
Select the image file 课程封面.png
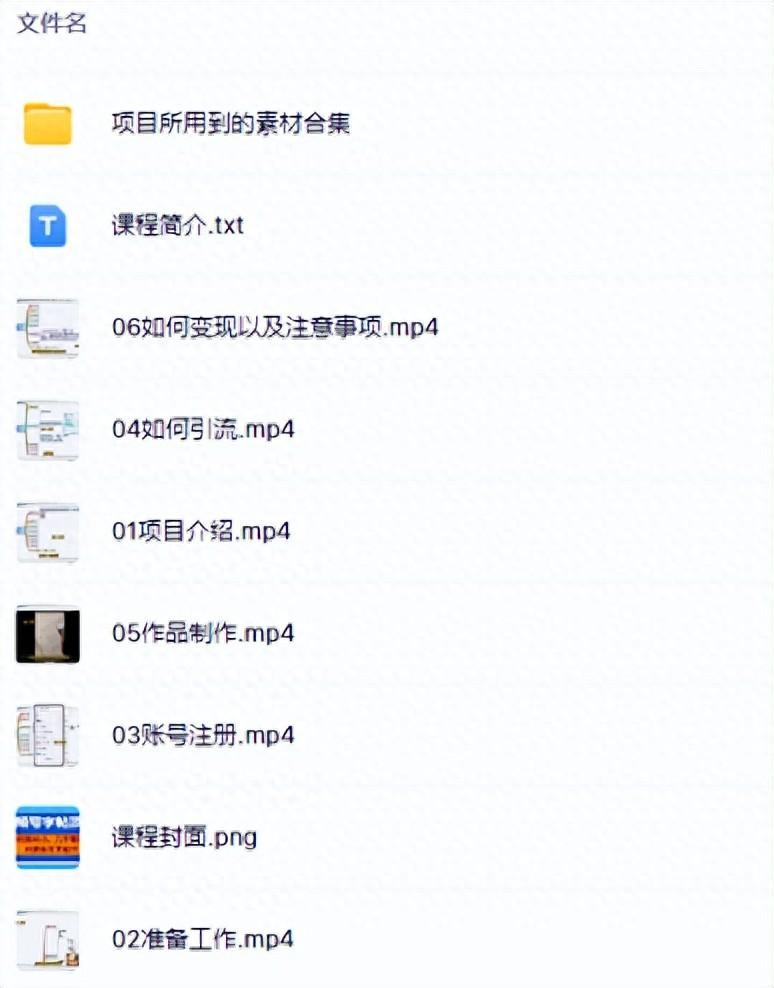click(x=183, y=837)
